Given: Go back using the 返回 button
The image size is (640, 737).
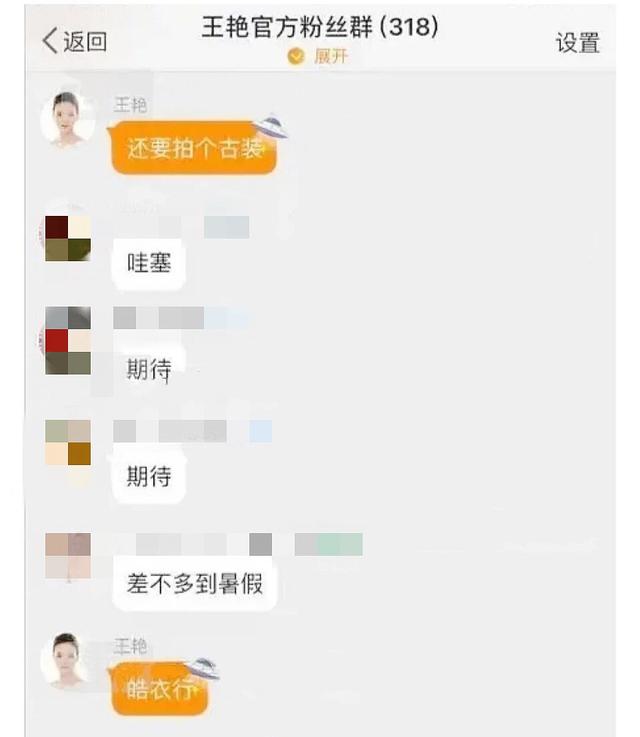Looking at the screenshot, I should 74,41.
